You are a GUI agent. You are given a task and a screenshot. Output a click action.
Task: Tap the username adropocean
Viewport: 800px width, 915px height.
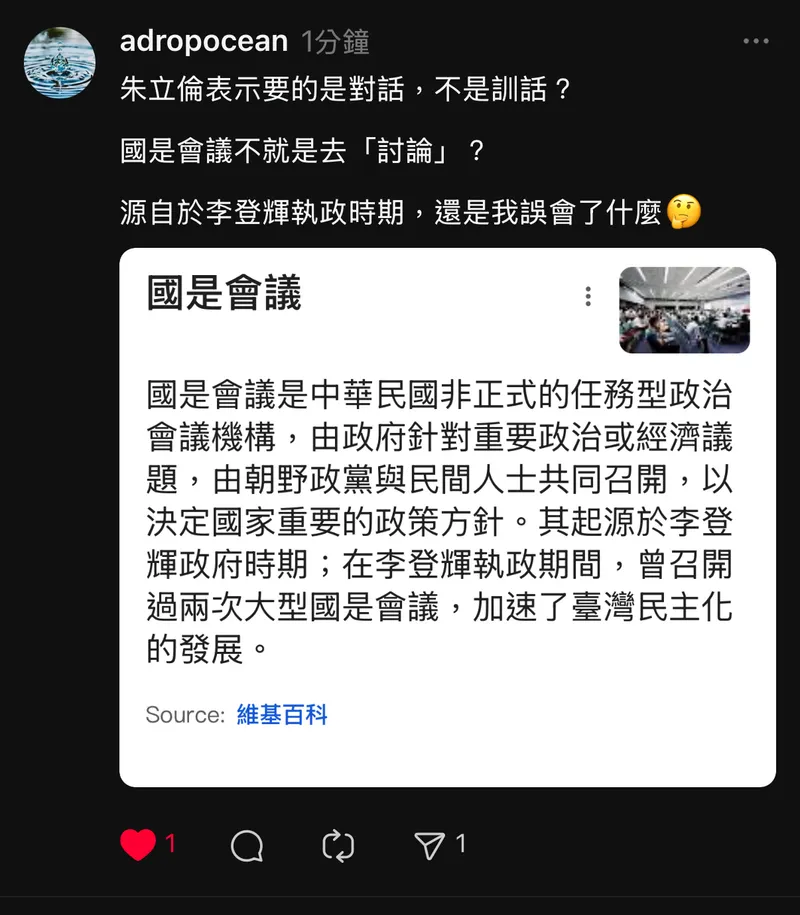[x=204, y=42]
